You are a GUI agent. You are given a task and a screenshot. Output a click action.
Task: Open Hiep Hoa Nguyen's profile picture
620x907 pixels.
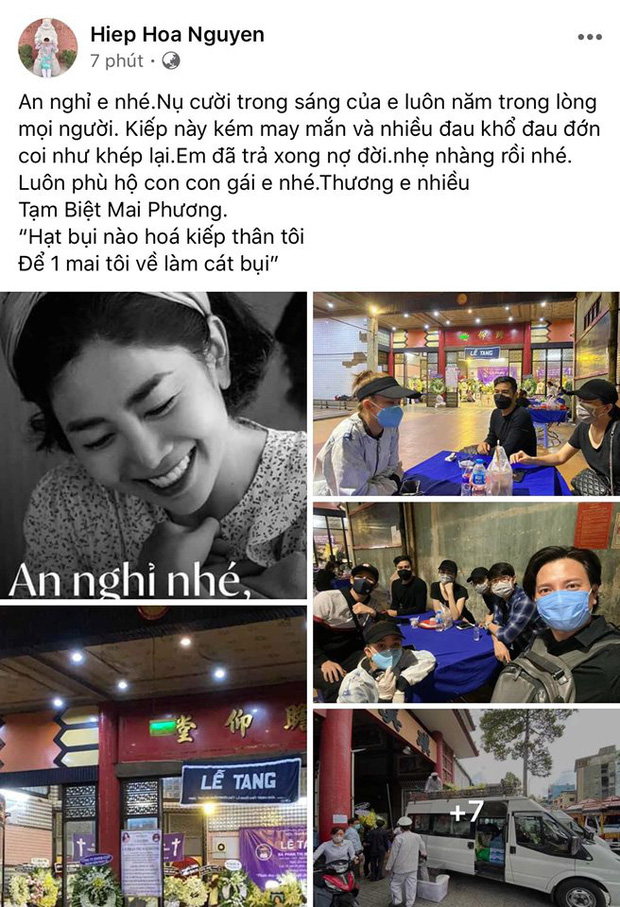[47, 47]
